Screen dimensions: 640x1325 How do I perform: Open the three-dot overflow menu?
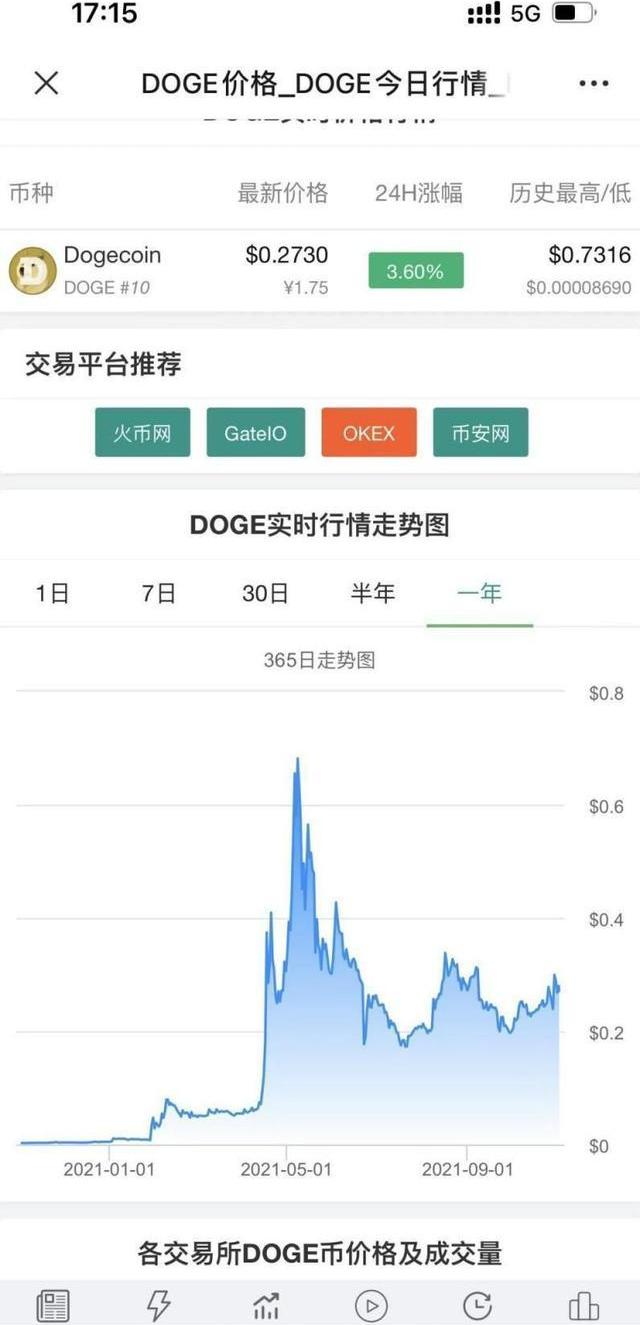(593, 83)
